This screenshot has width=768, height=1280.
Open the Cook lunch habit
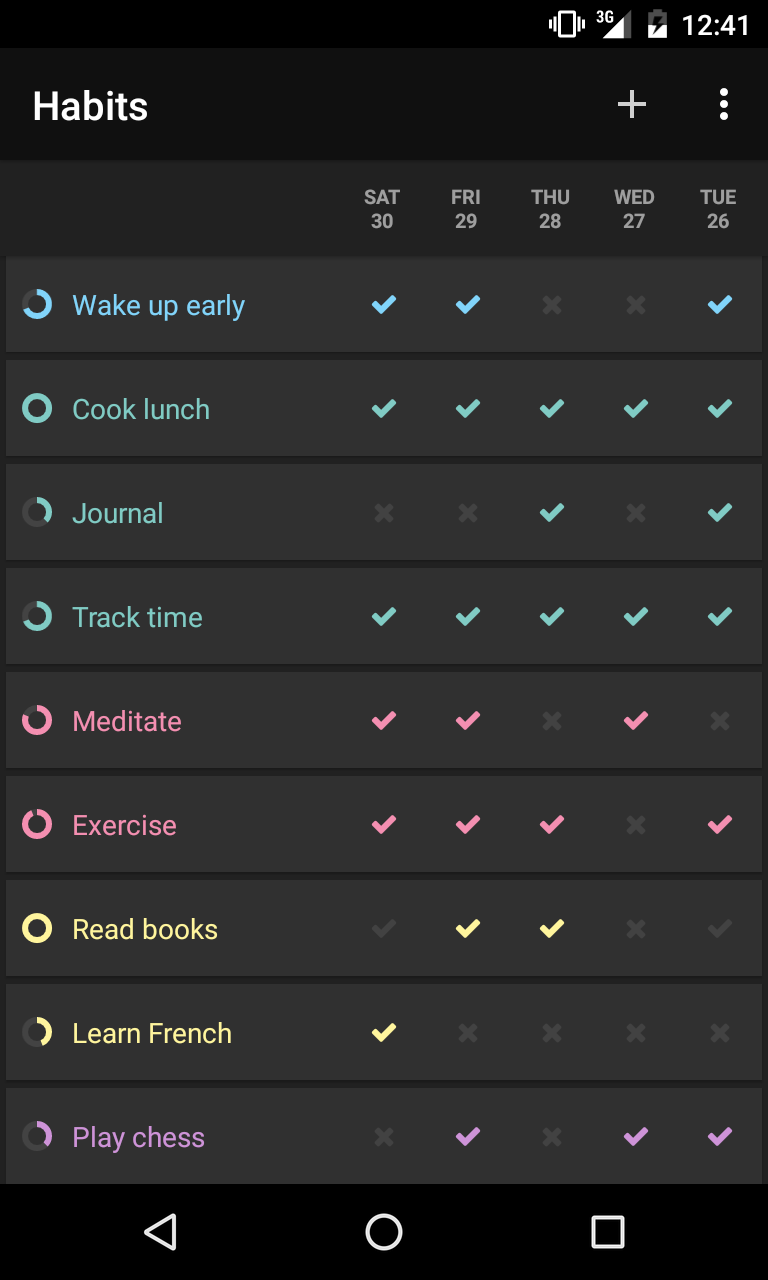point(141,409)
